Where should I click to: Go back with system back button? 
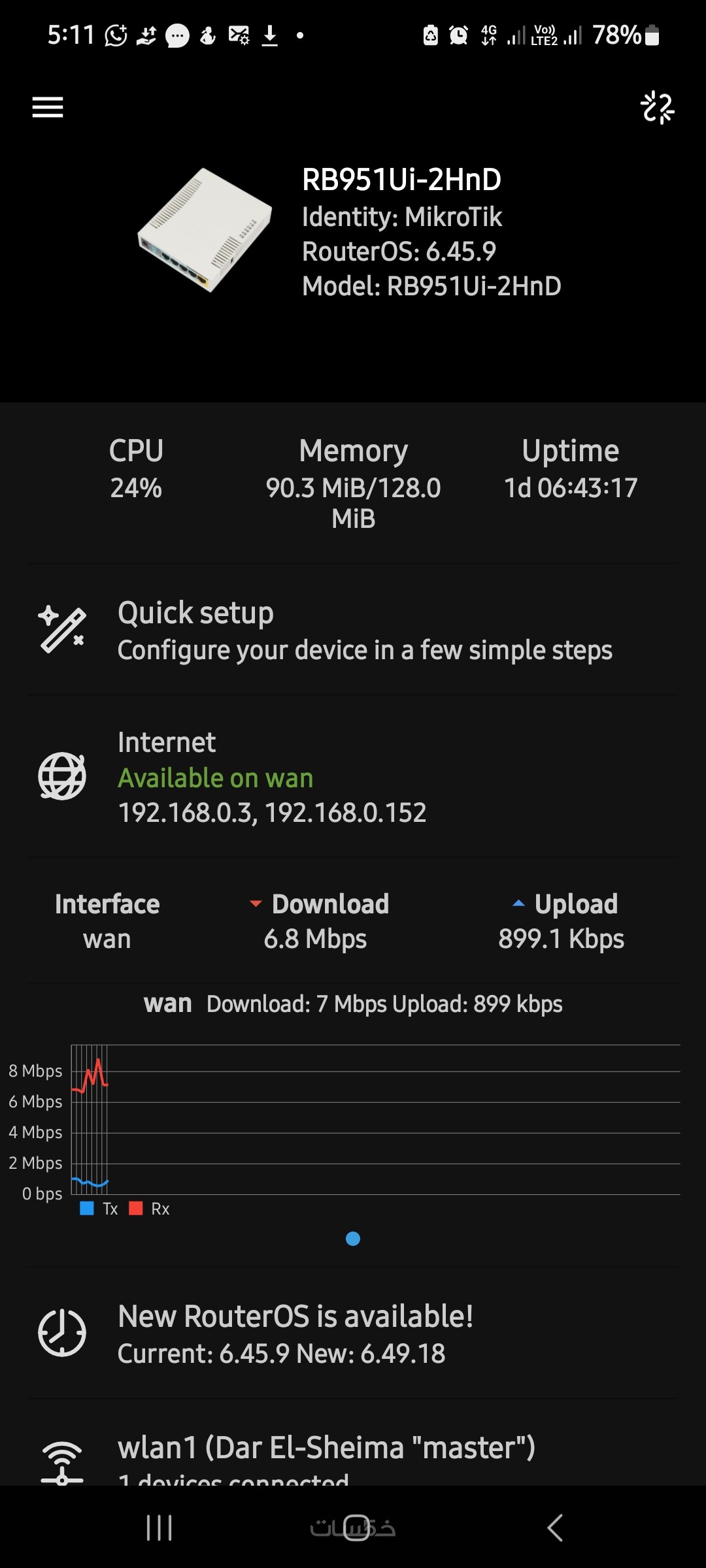(554, 1527)
